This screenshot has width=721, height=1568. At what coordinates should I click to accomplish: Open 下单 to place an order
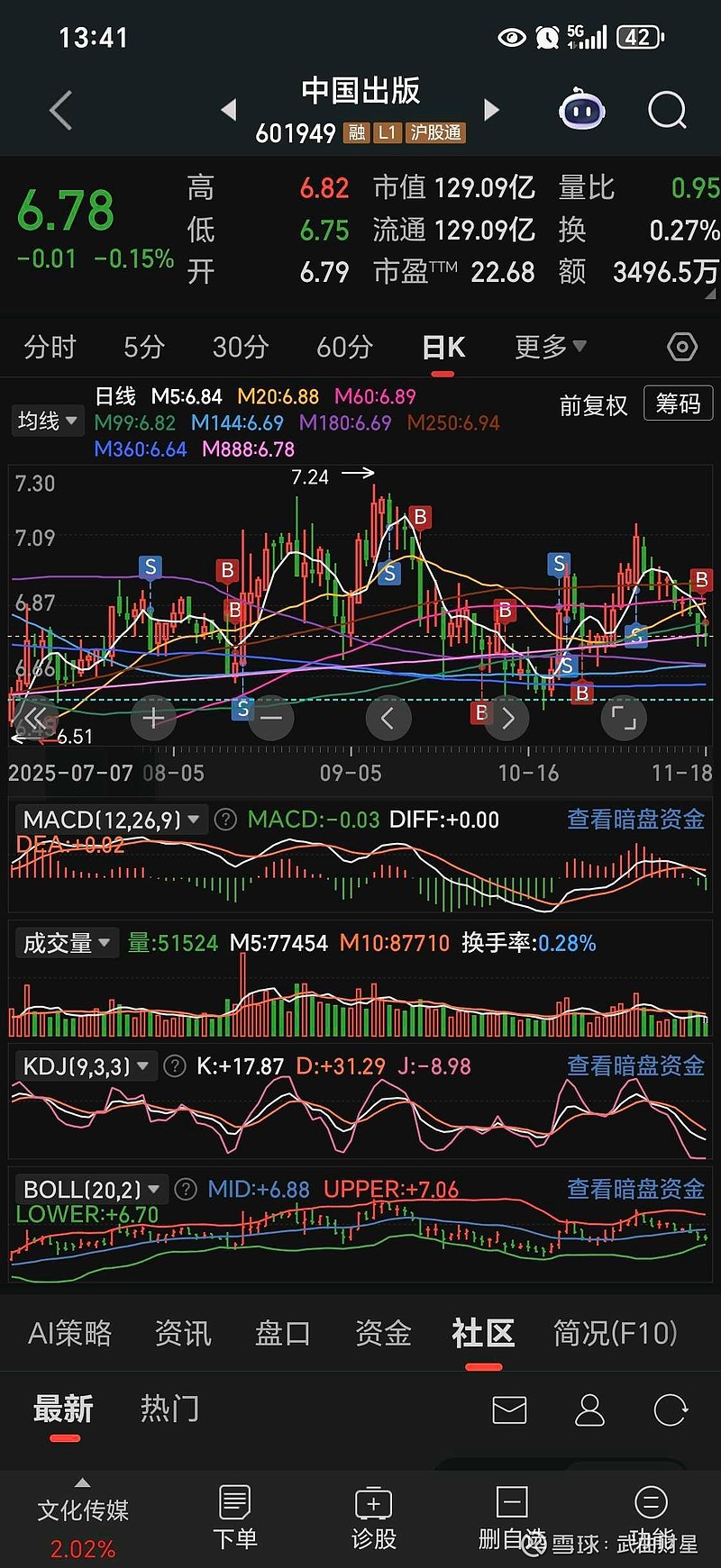click(x=234, y=1518)
